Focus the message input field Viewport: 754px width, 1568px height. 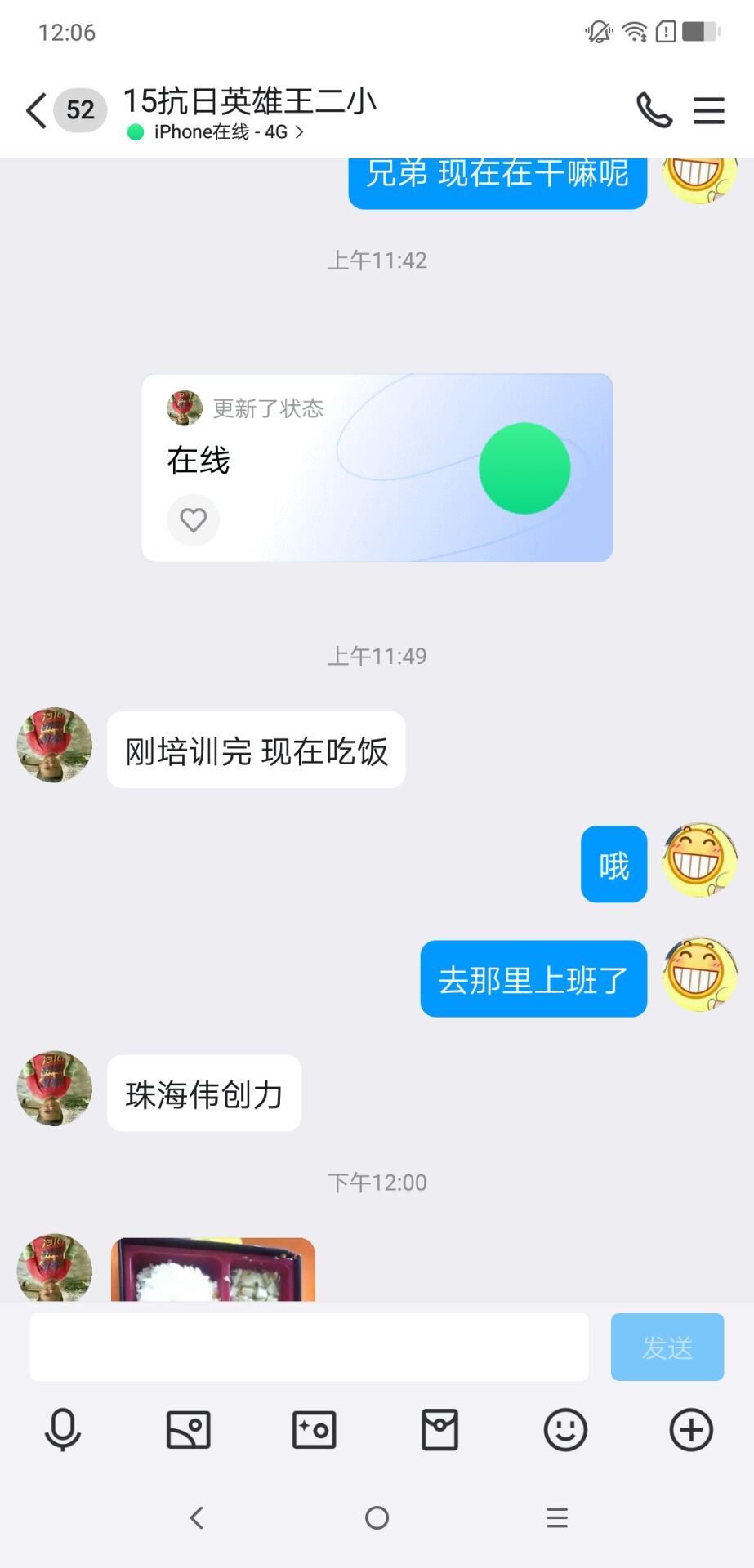point(309,1347)
